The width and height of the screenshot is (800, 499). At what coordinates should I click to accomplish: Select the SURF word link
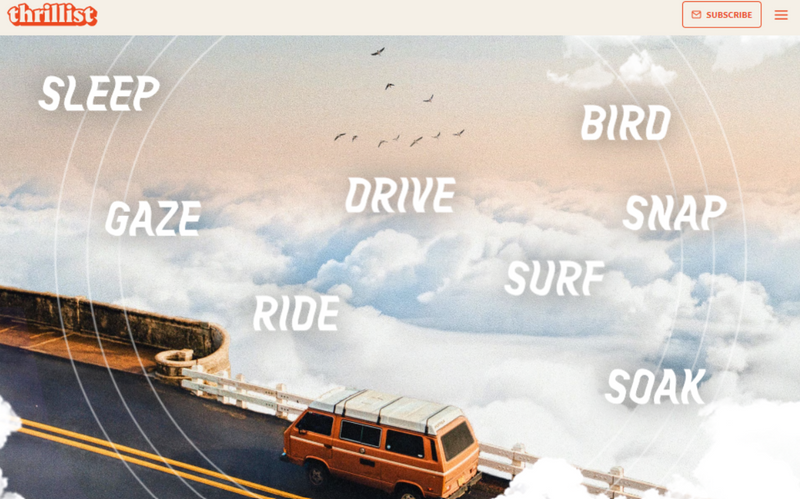tap(555, 279)
